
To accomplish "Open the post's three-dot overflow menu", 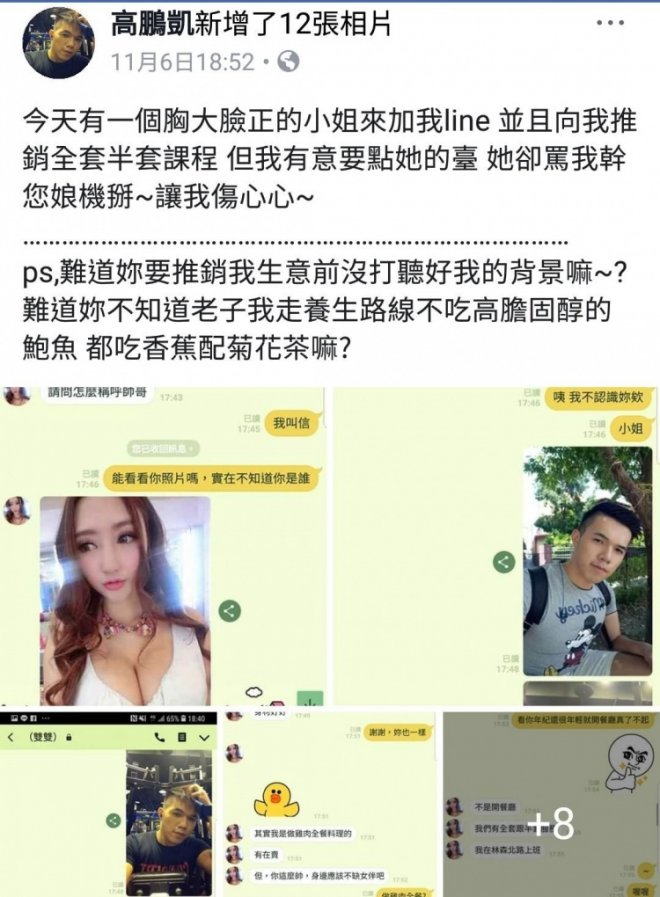I will (x=618, y=24).
